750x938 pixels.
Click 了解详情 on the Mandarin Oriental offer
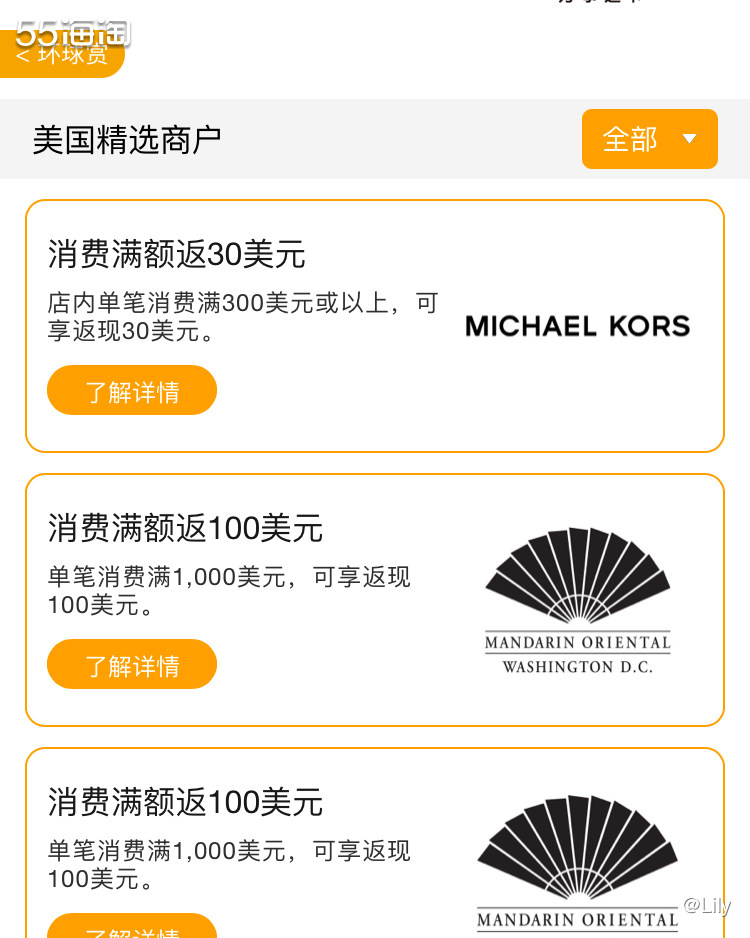point(132,663)
